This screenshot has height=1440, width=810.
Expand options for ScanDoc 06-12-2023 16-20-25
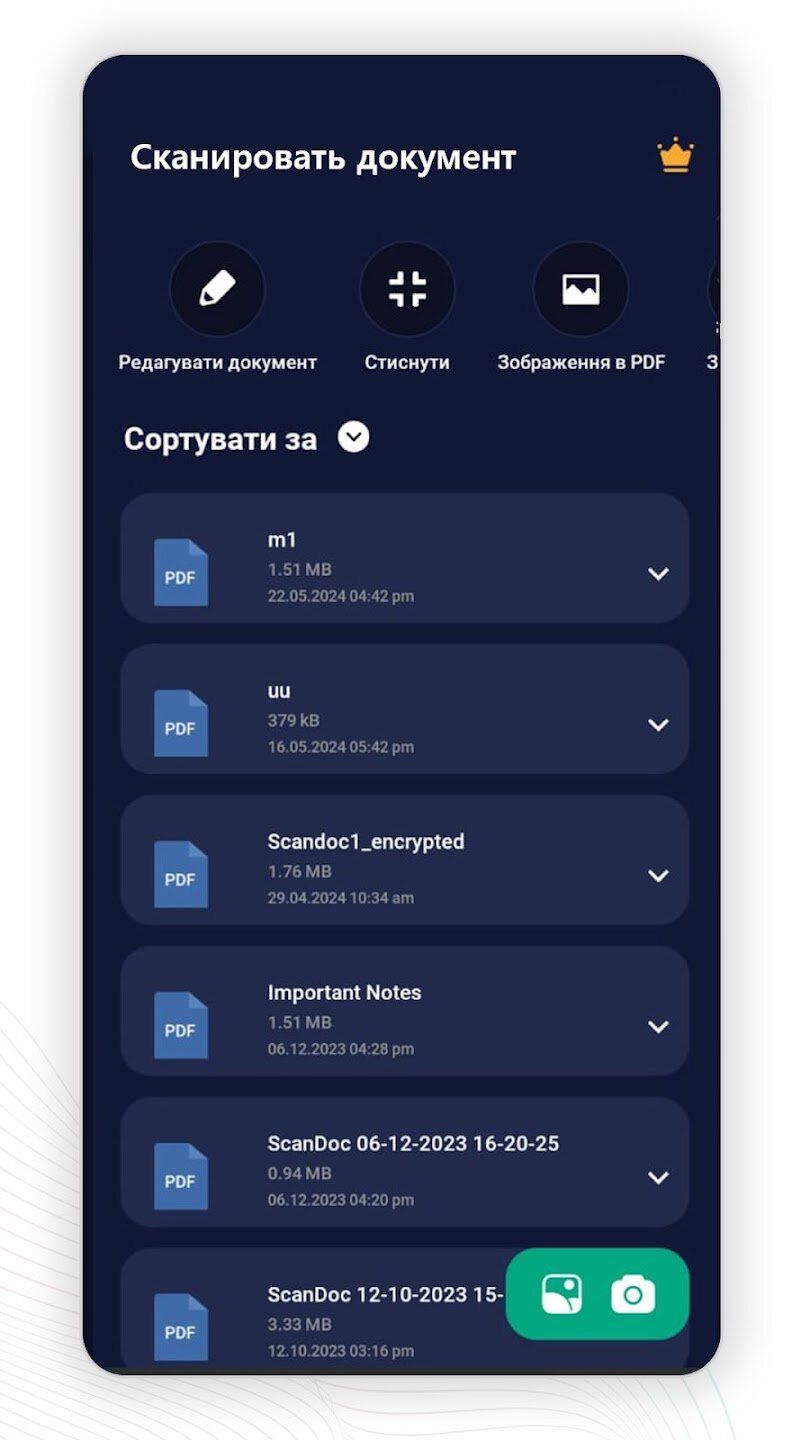click(657, 1177)
